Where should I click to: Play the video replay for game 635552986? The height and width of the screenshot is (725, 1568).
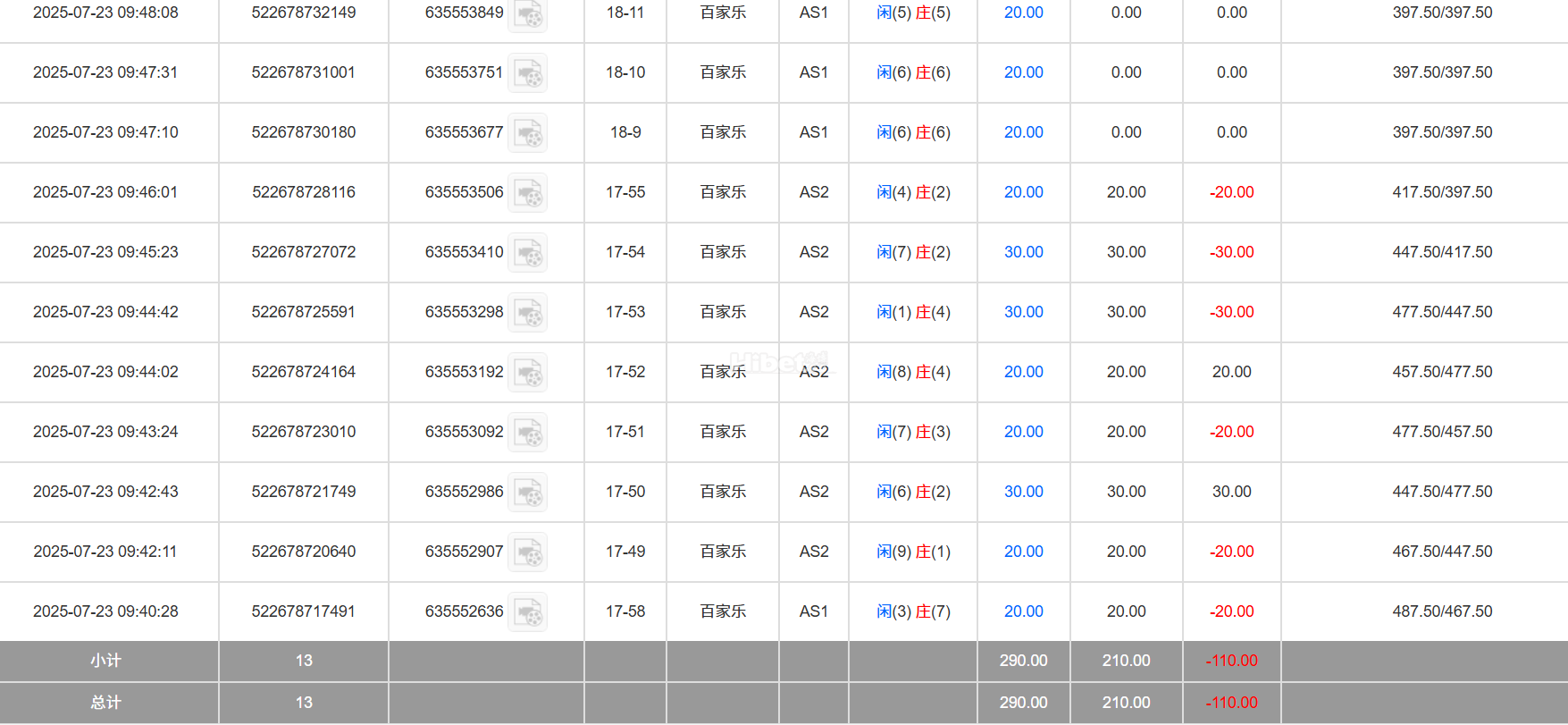528,493
